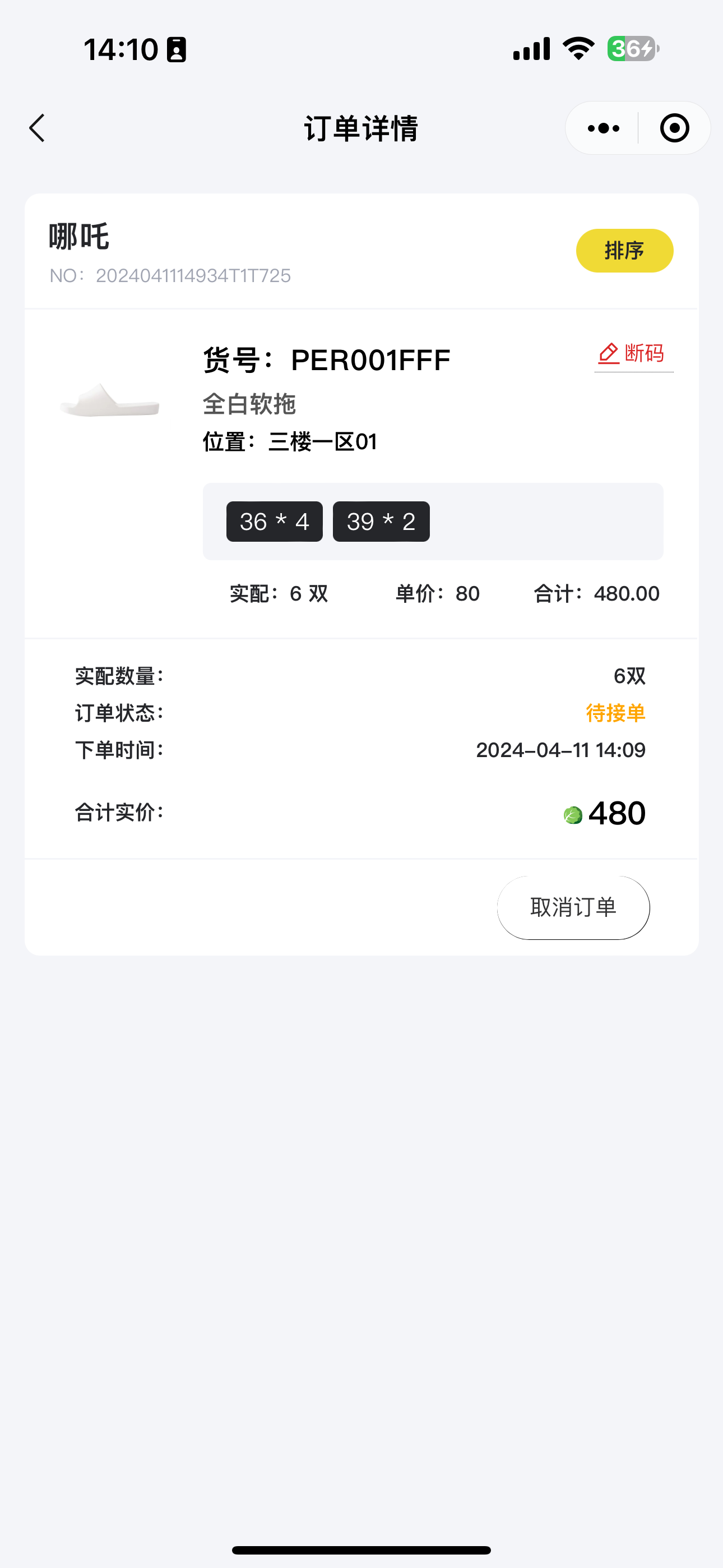Cancel the order with 取消订单
This screenshot has width=723, height=1568.
573,907
